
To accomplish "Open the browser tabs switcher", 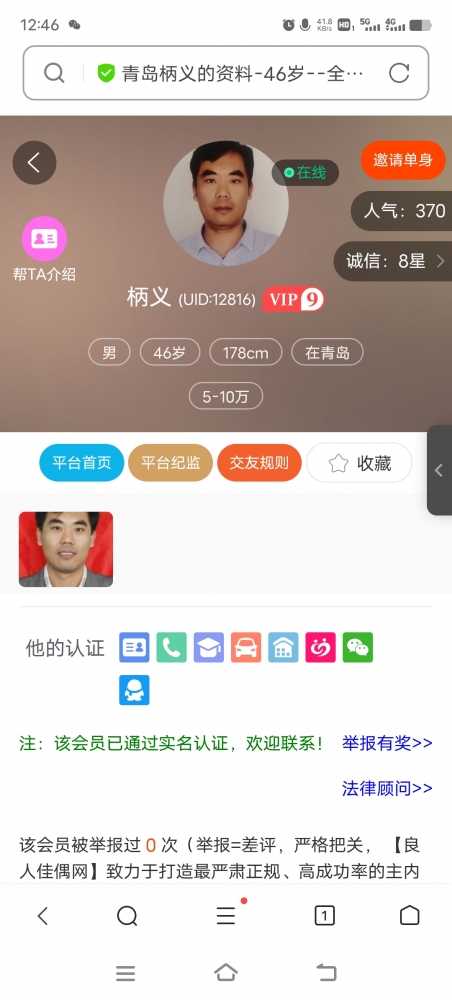I will 324,916.
